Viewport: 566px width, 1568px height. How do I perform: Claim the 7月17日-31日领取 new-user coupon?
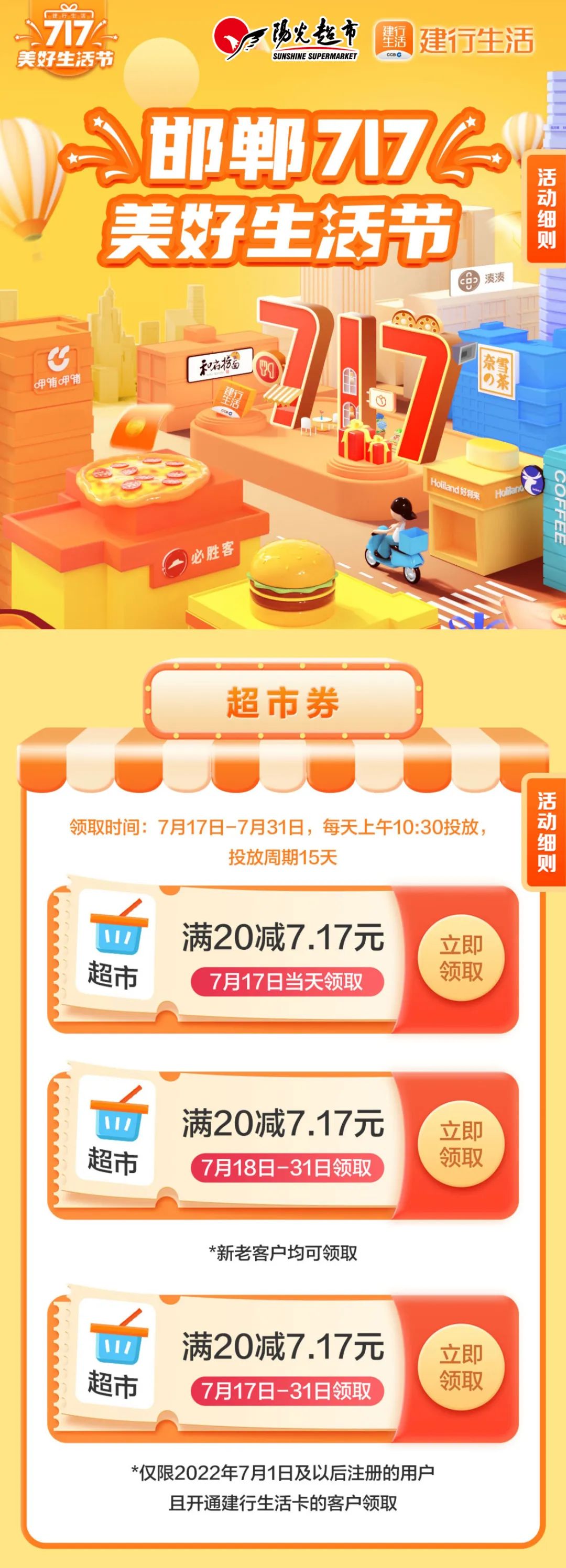(461, 1367)
